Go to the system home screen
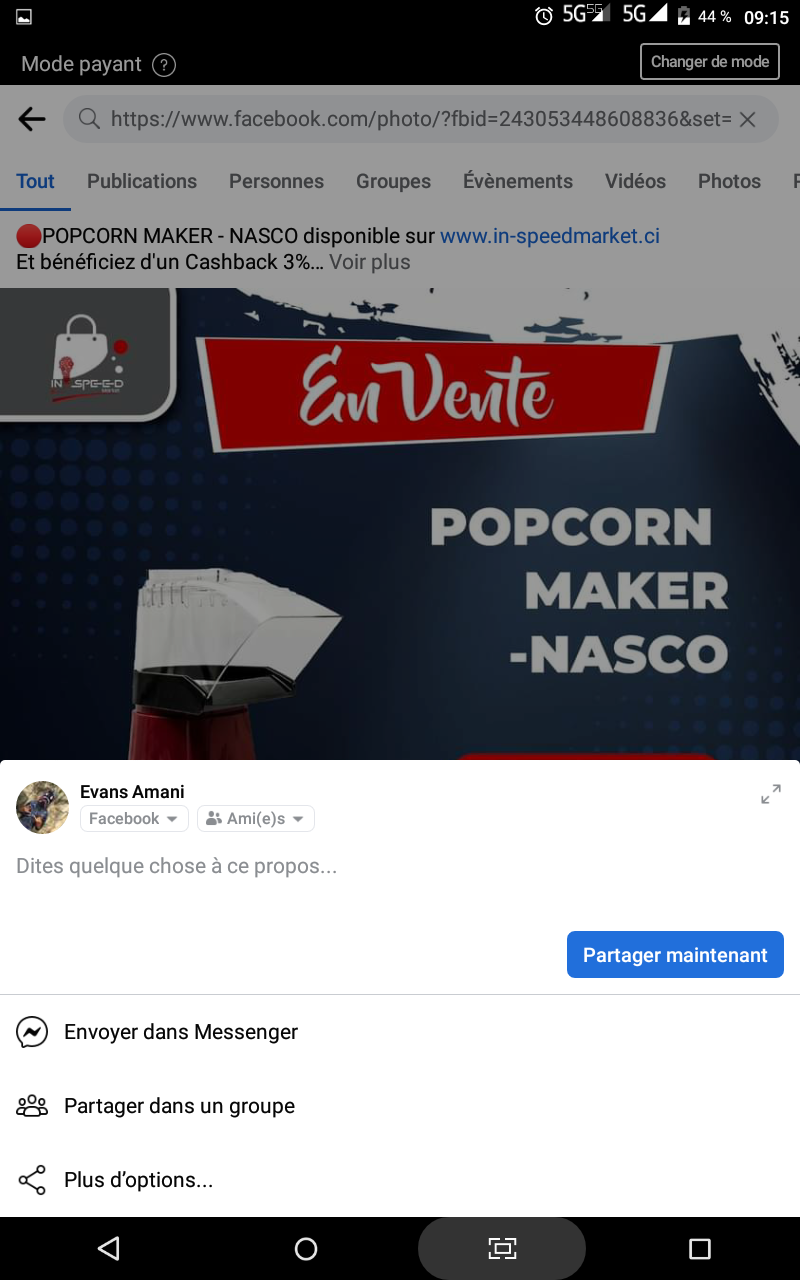Image resolution: width=800 pixels, height=1280 pixels. pos(306,1248)
